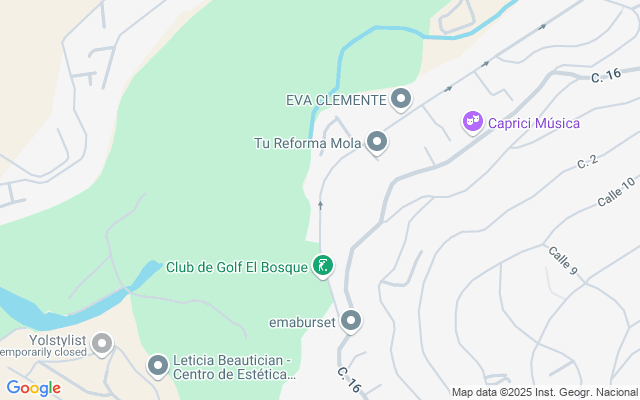This screenshot has height=400, width=640.
Task: Open the Tu Reforma Mola marker
Action: pyautogui.click(x=377, y=142)
